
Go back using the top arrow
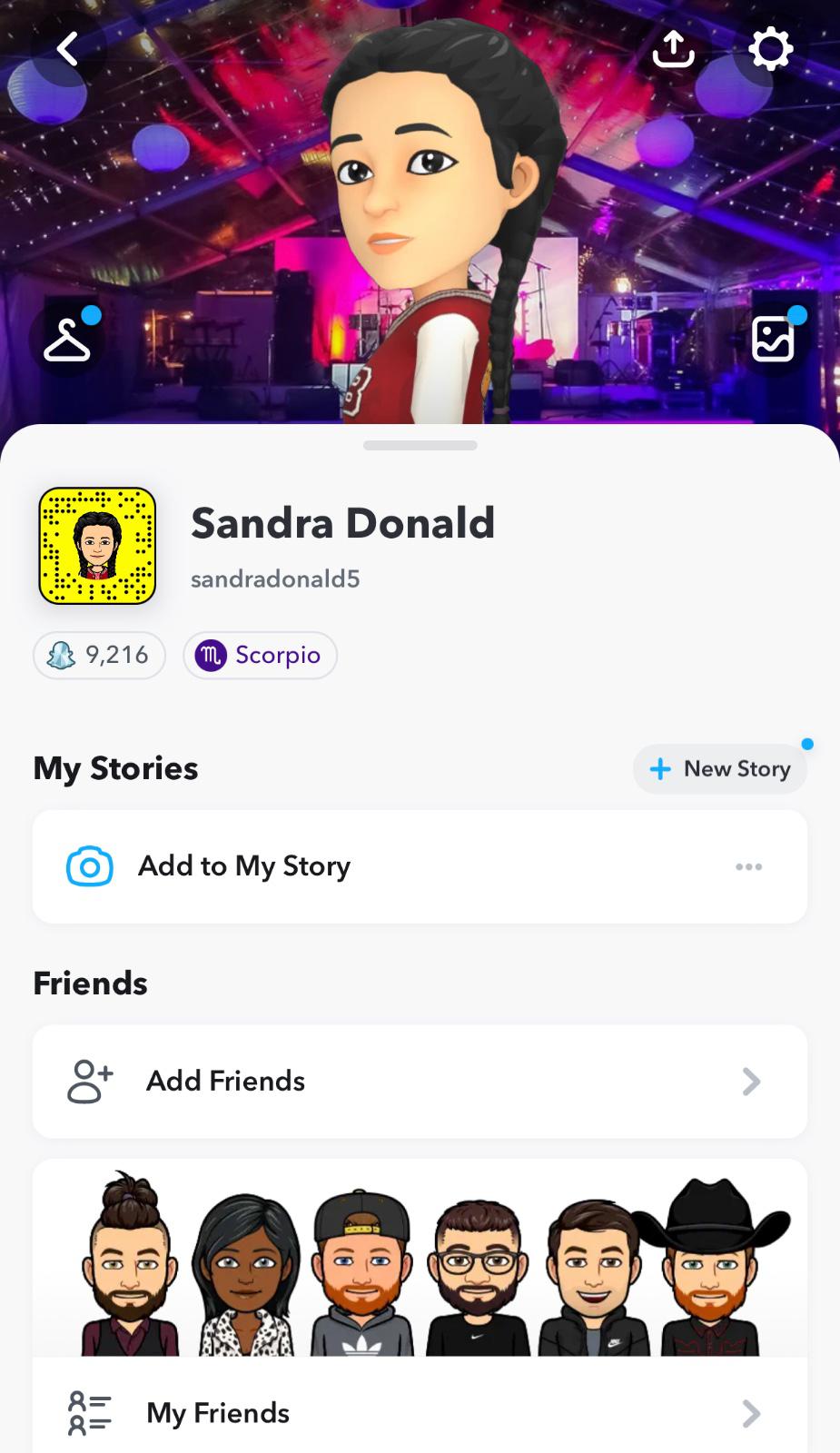coord(68,49)
